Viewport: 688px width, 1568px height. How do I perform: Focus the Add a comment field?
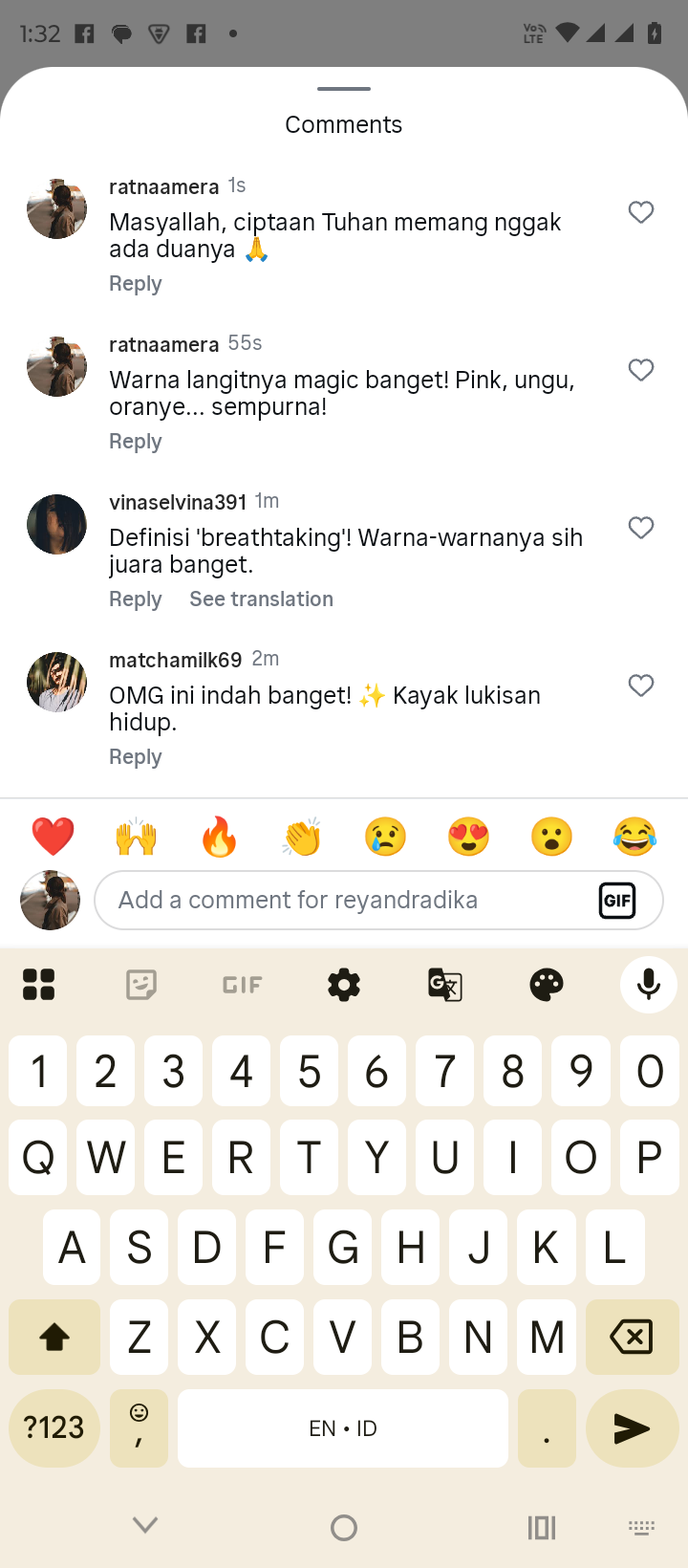point(344,900)
